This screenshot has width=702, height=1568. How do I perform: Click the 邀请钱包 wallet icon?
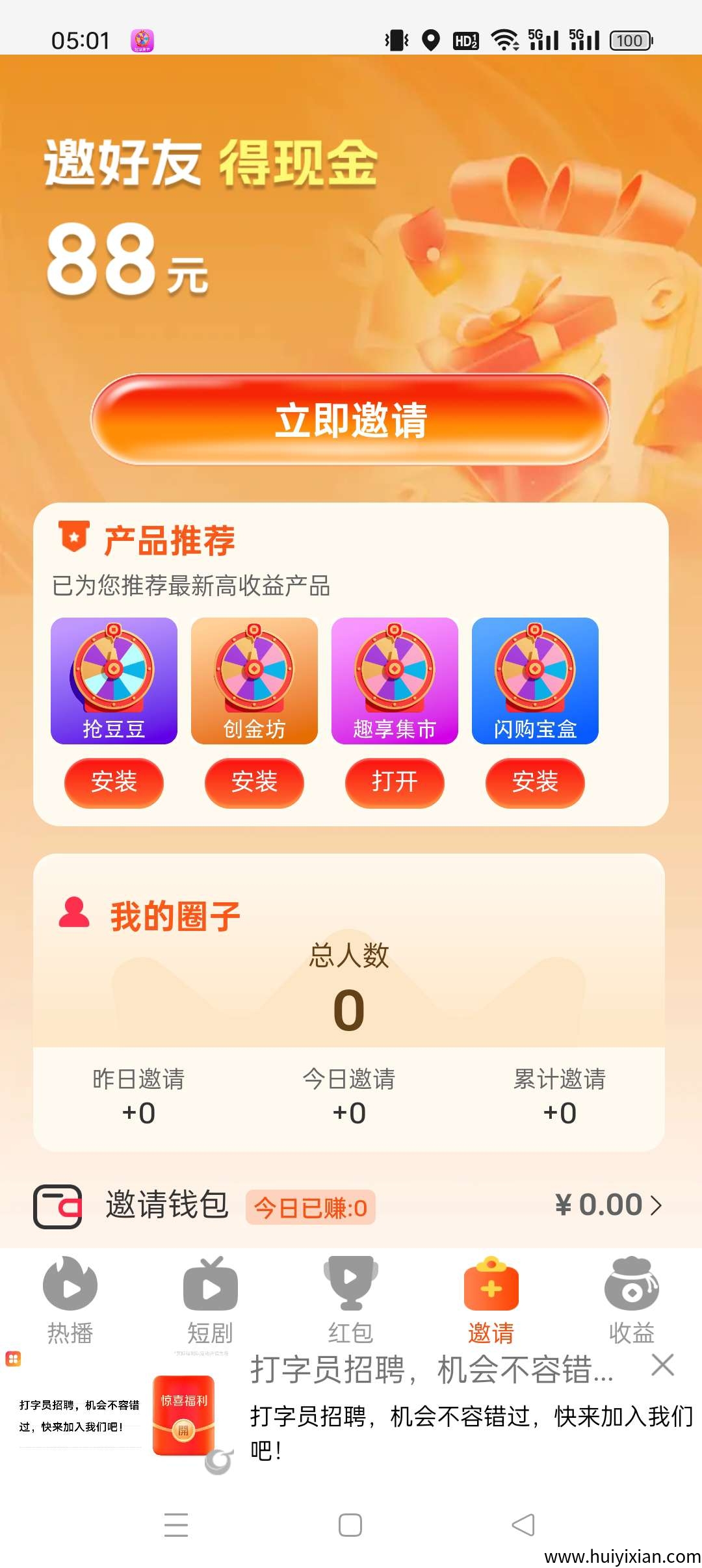[x=58, y=1206]
